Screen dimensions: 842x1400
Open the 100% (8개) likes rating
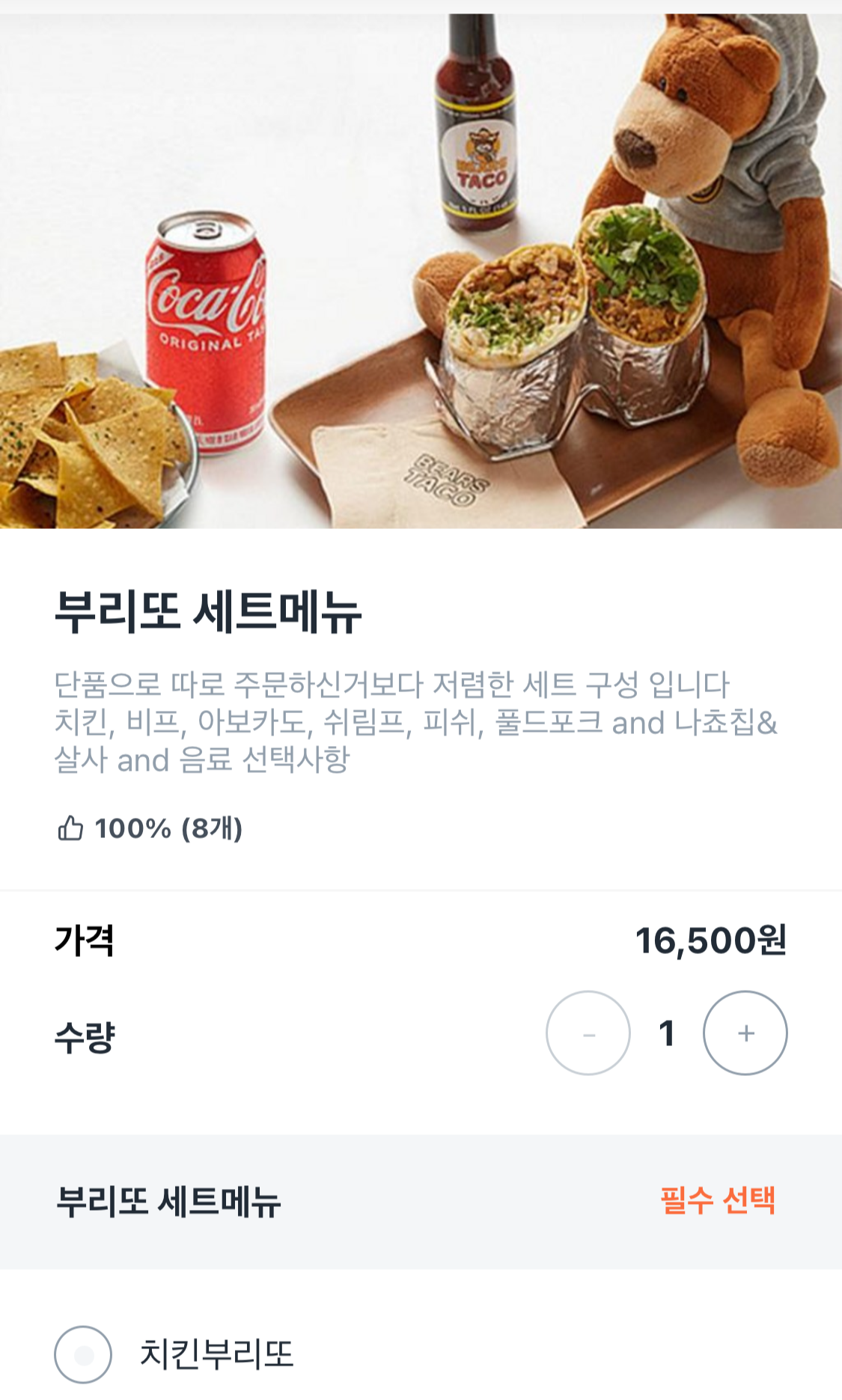[150, 828]
